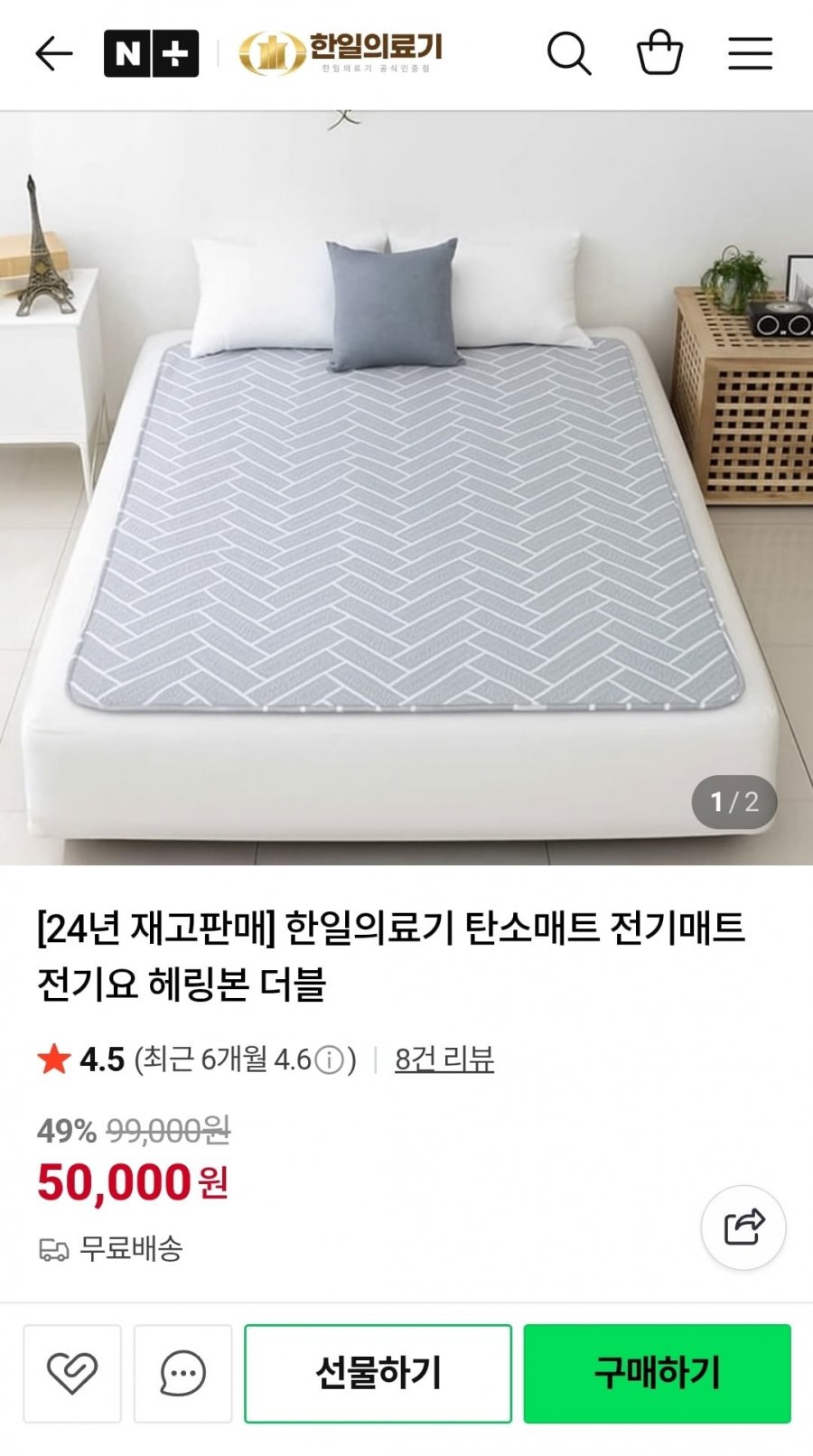Tap 선물하기 to send as gift
Image resolution: width=813 pixels, height=1456 pixels.
click(378, 1373)
